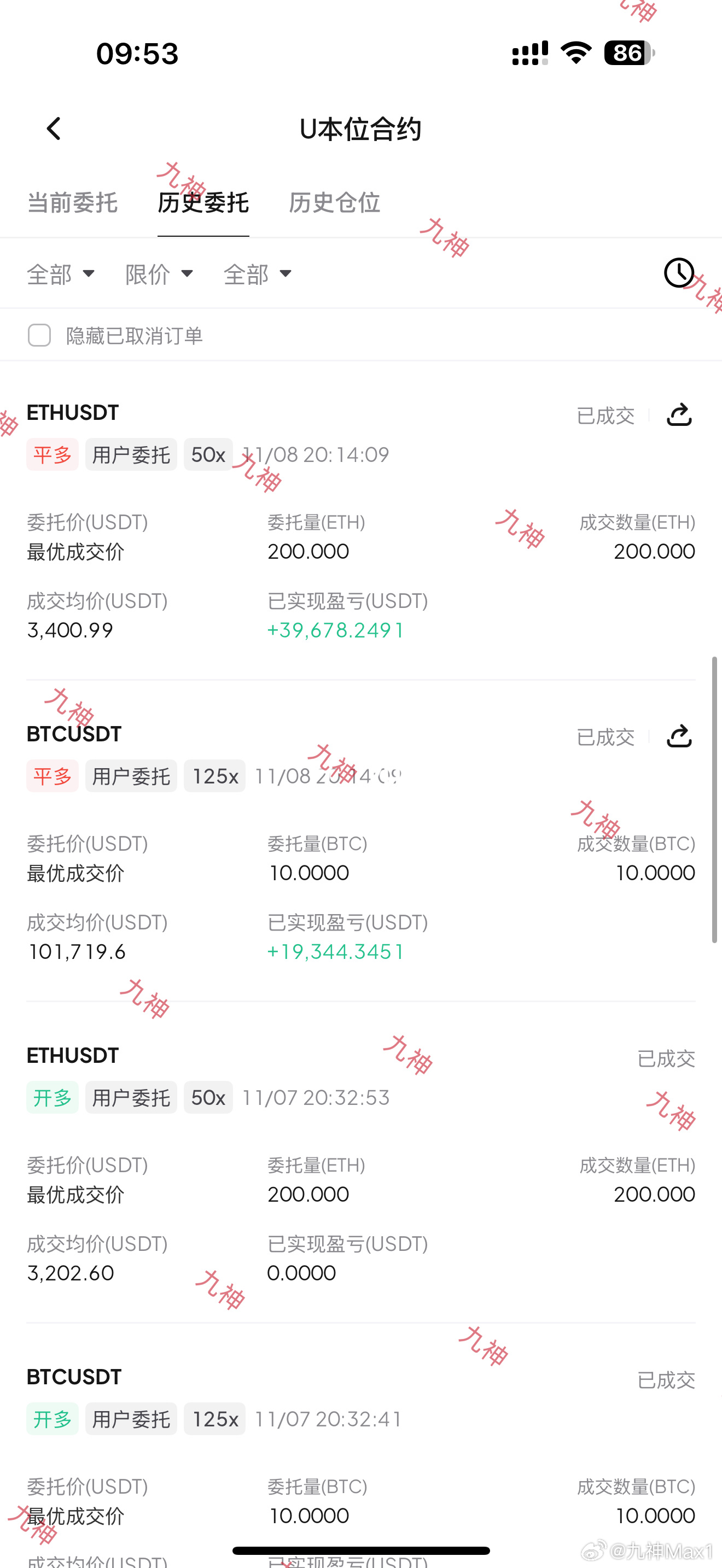This screenshot has width=722, height=1568.
Task: Open the ETHUSDT 平多 order details
Action: (72, 413)
